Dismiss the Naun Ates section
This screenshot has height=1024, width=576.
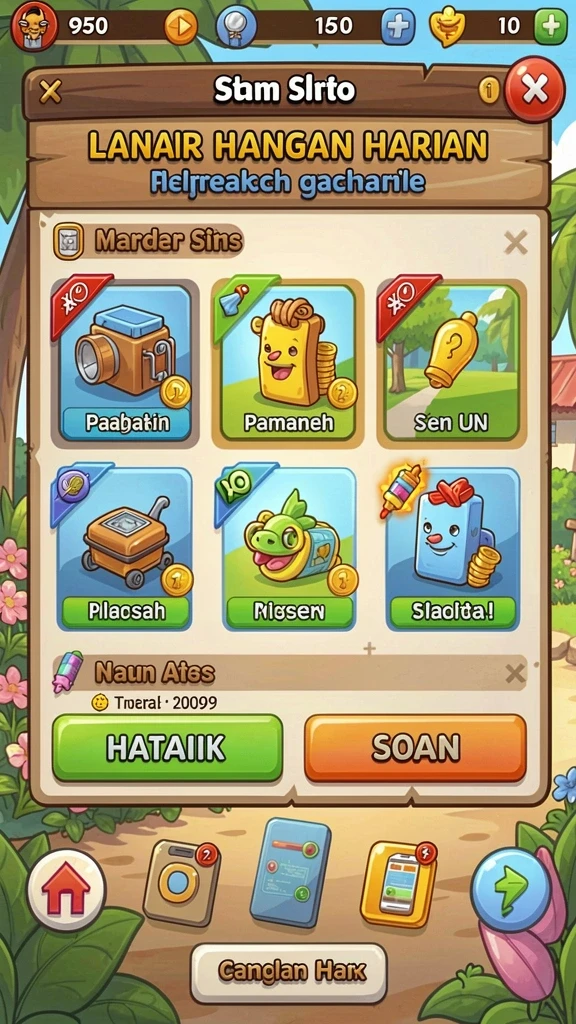pos(515,673)
